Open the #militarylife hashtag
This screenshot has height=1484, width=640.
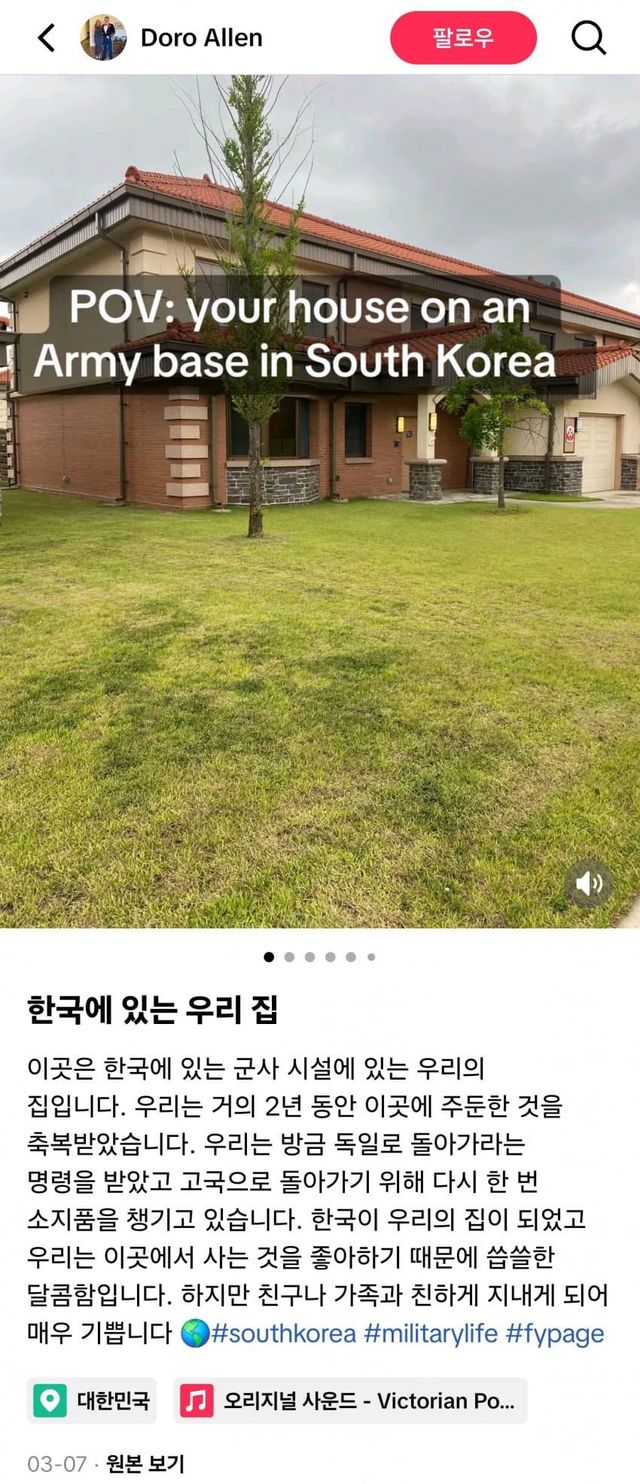430,1333
